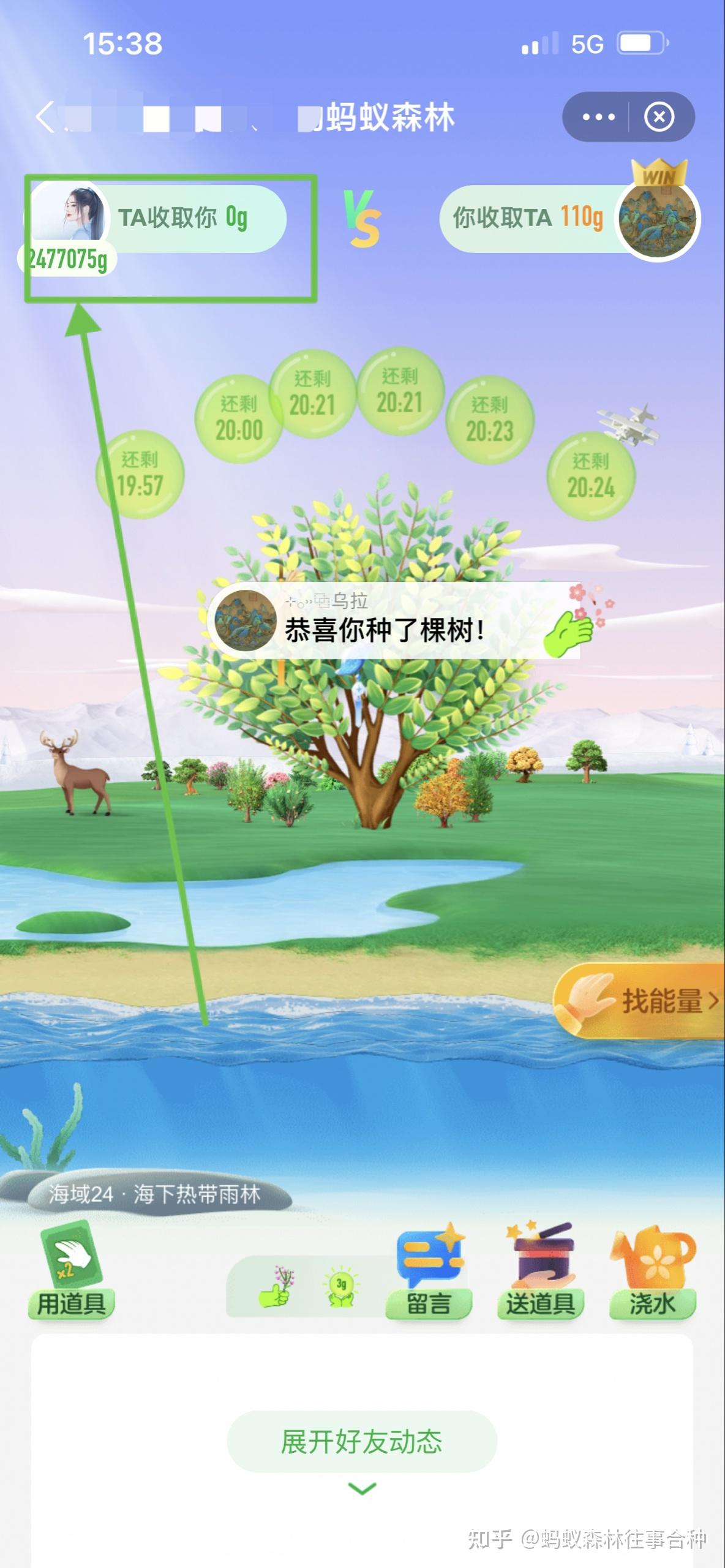
Task: Send the flower thumbs-up quick reaction
Action: click(x=276, y=1286)
